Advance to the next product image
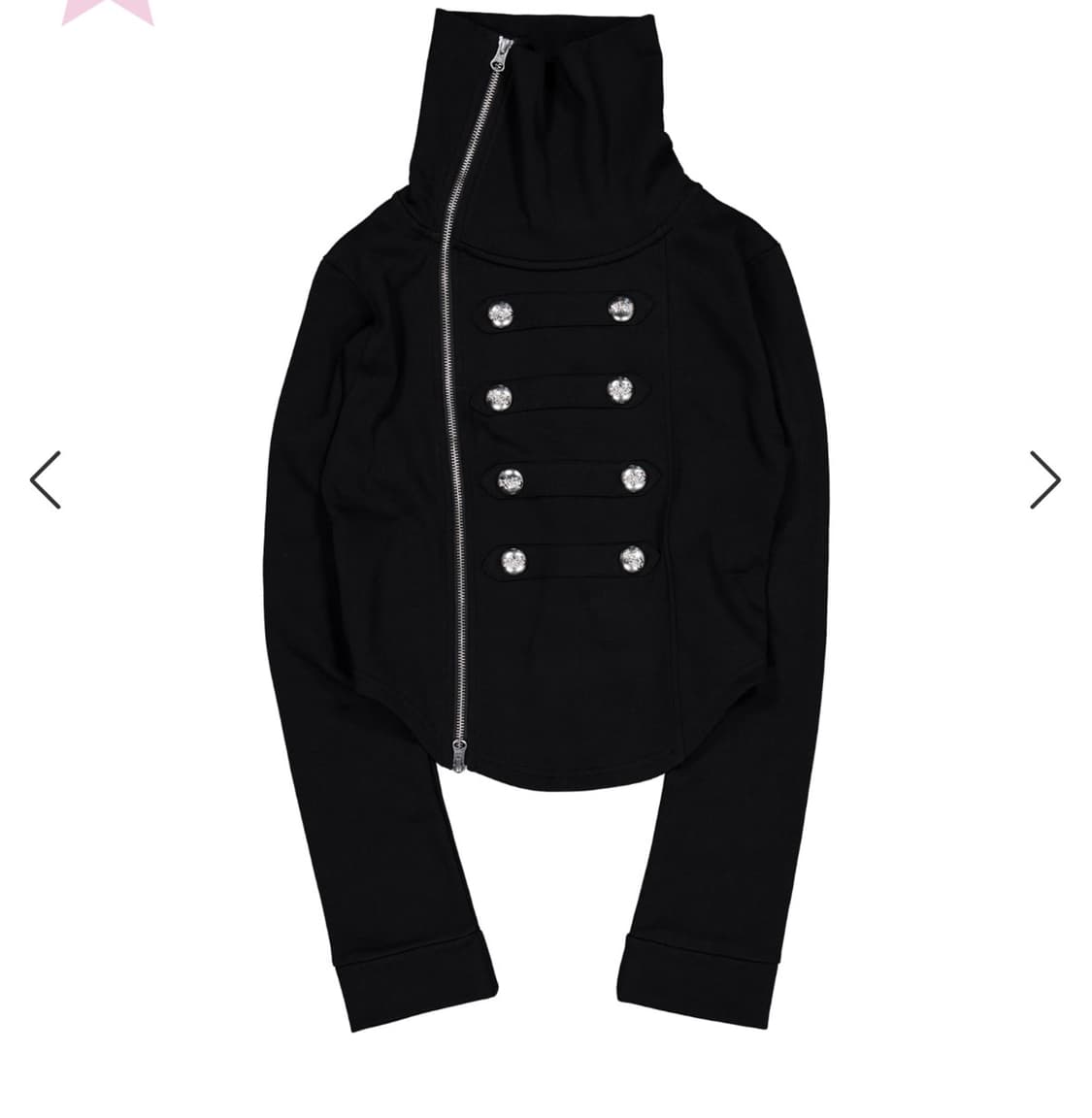This screenshot has width=1092, height=1118. [x=1046, y=479]
